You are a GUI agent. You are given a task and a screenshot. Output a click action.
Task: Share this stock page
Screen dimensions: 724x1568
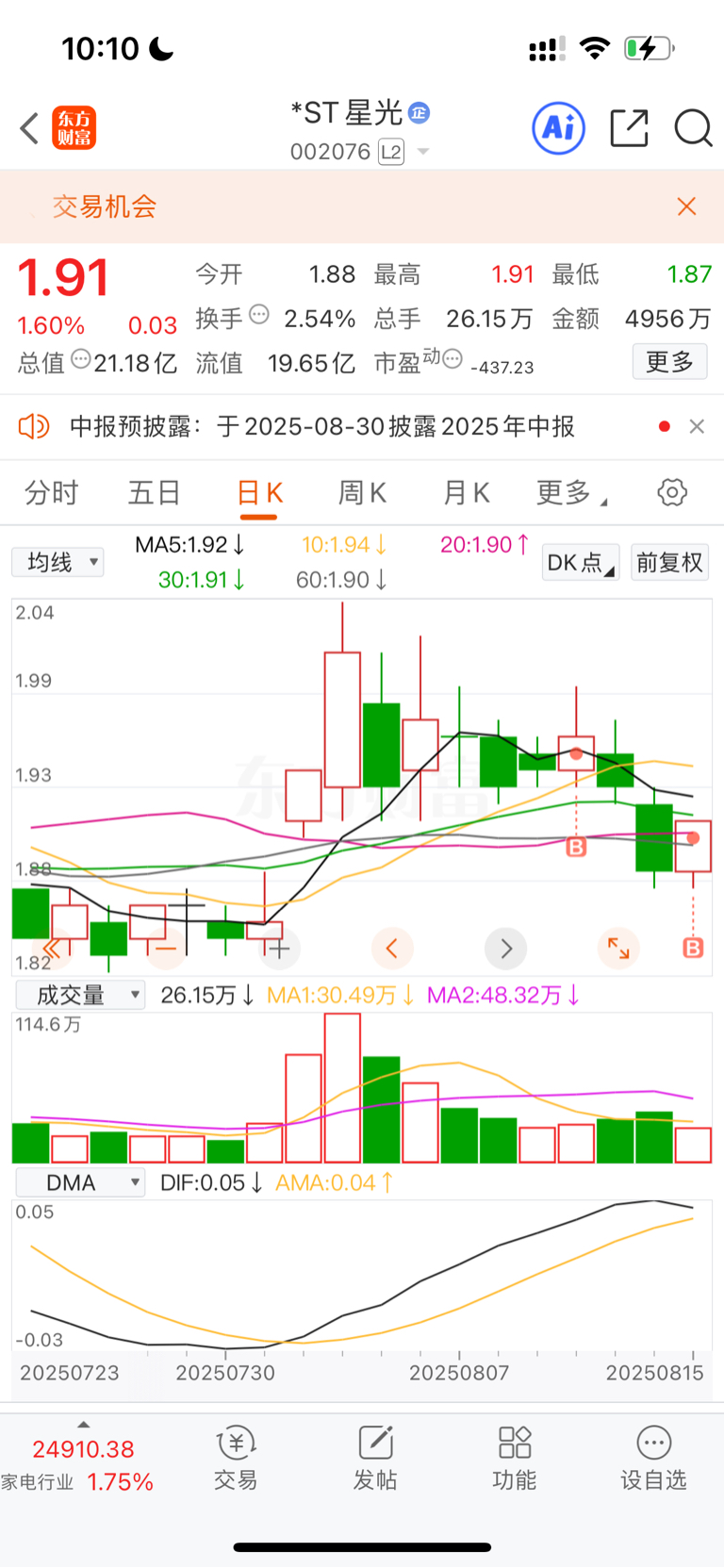coord(629,128)
